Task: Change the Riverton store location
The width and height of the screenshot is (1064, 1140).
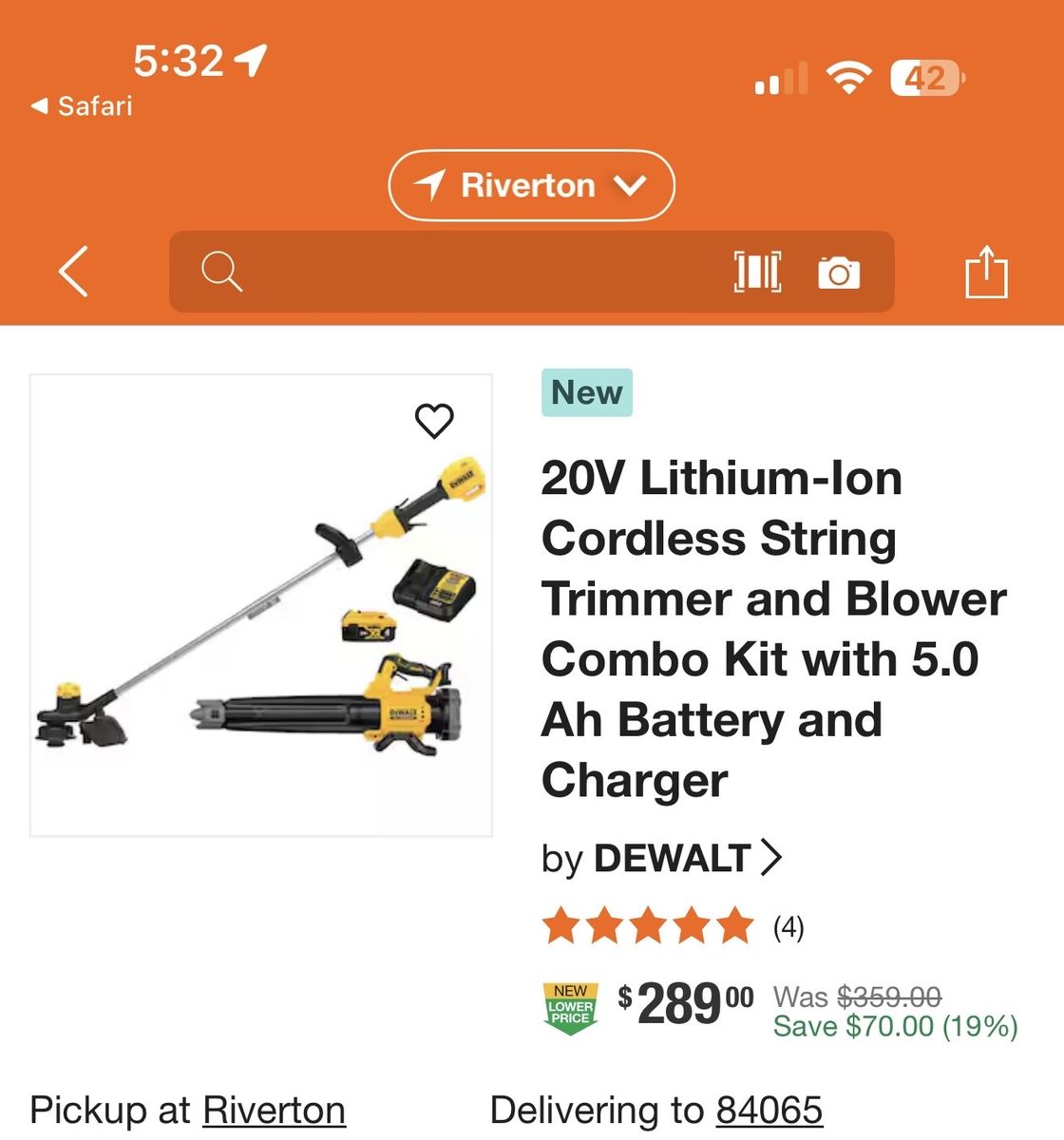Action: [531, 185]
